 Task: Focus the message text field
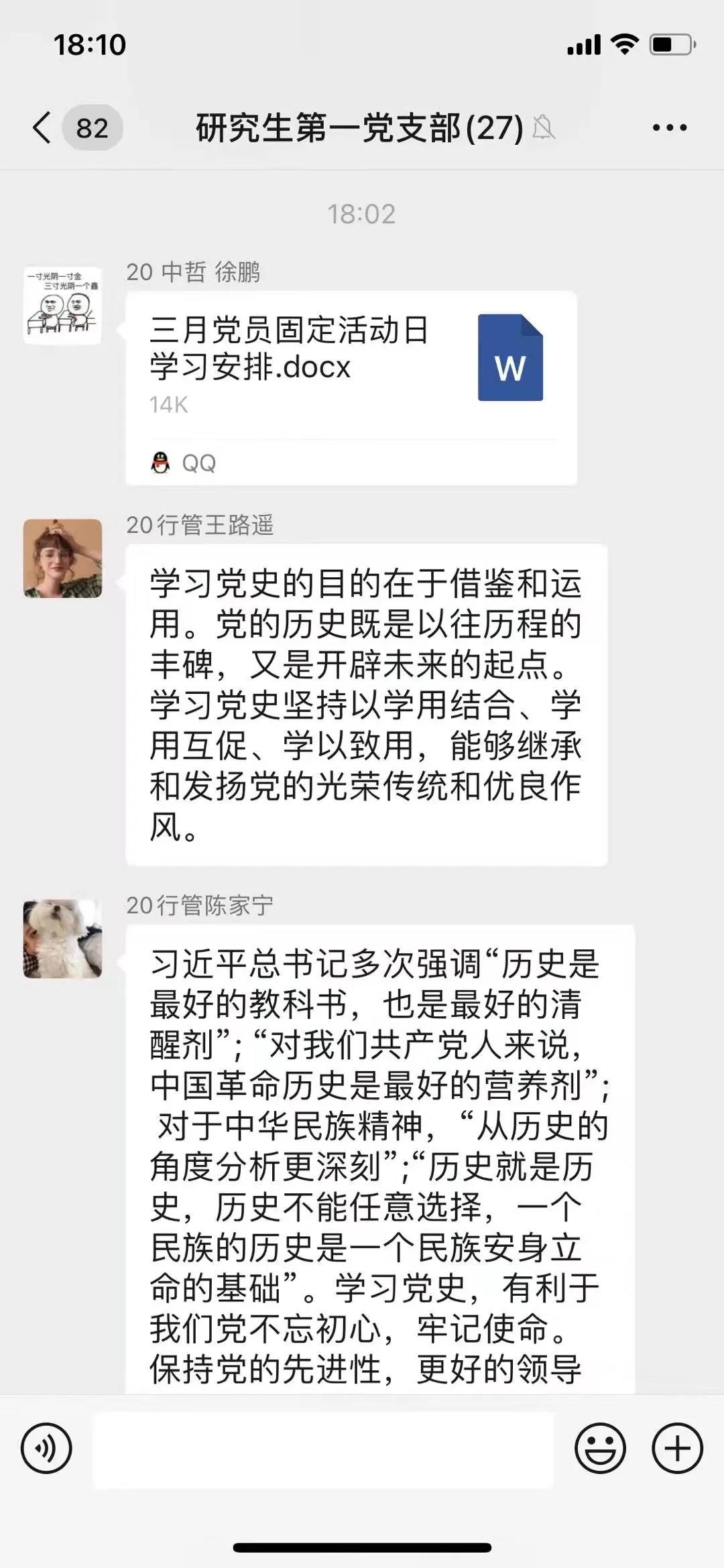323,1449
